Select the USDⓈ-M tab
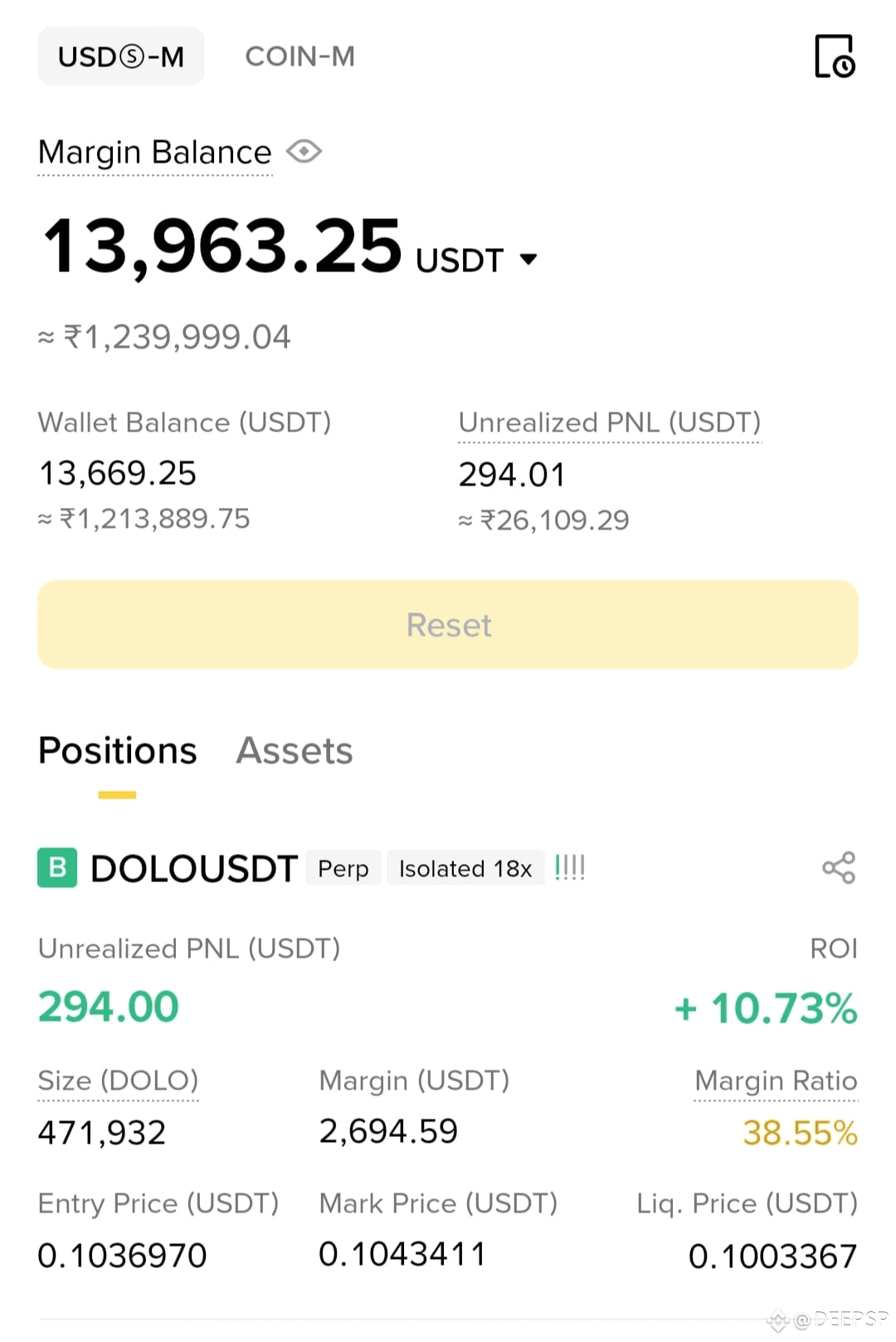Screen dimensions: 896x1342 tap(120, 56)
